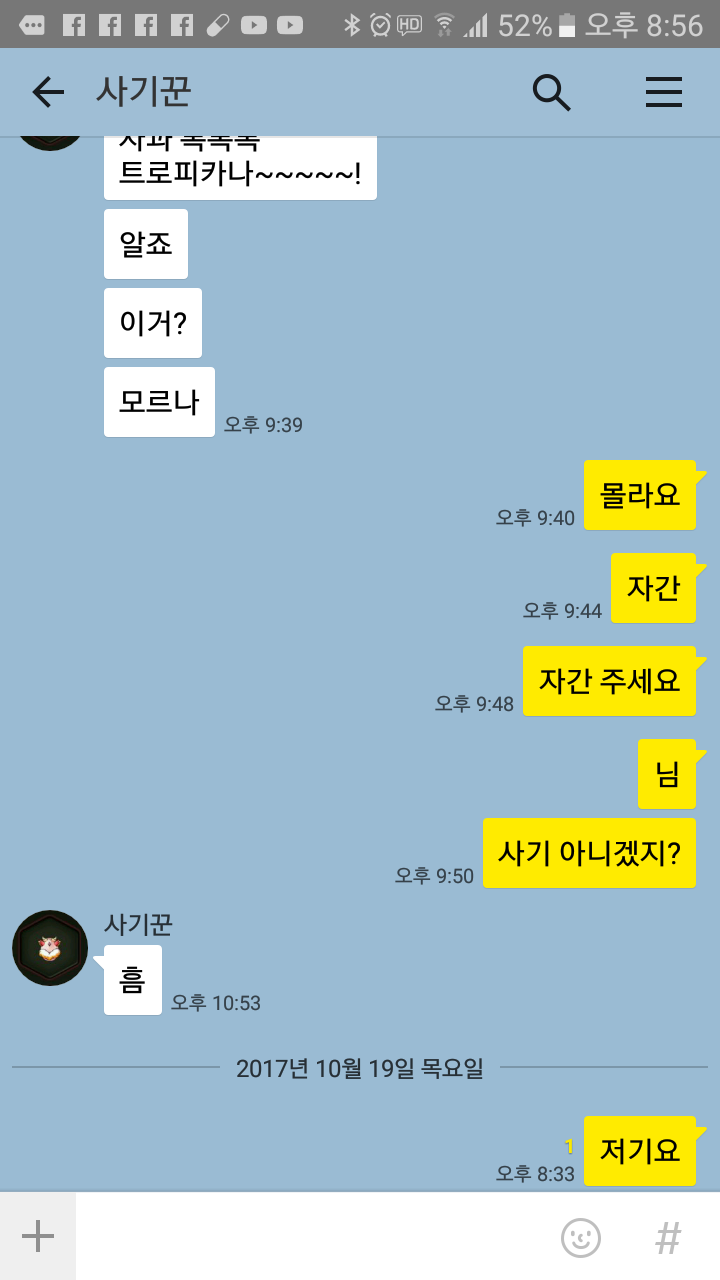Open the chat room hamburger menu
The image size is (720, 1280).
[663, 93]
